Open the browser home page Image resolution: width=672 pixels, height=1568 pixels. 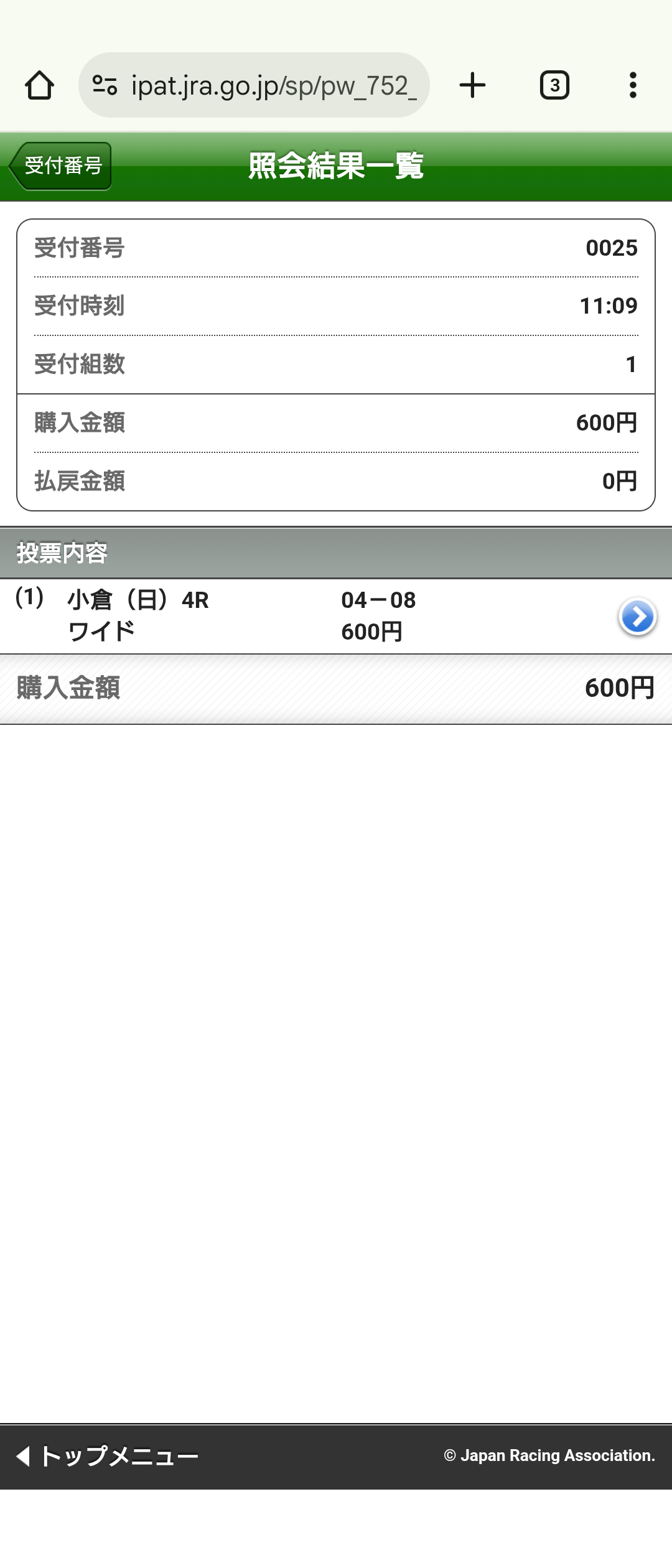coord(39,85)
